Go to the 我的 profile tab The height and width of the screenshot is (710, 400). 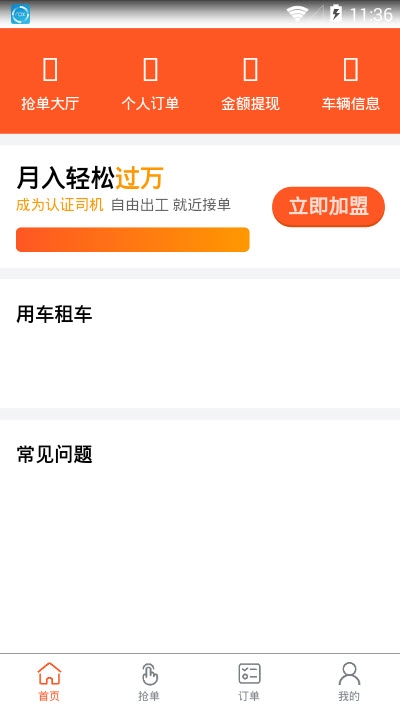pos(349,681)
